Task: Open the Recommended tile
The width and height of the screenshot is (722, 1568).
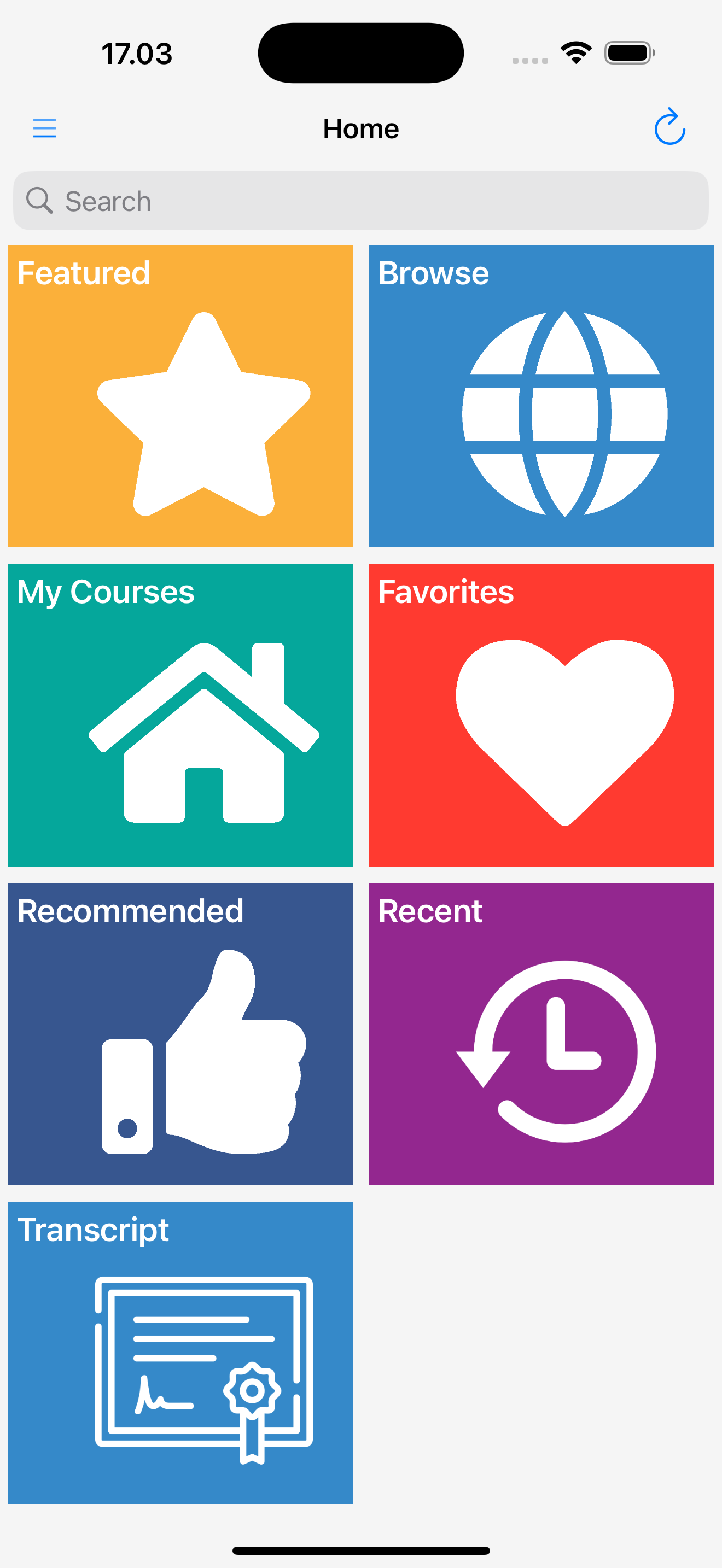Action: coord(180,1034)
